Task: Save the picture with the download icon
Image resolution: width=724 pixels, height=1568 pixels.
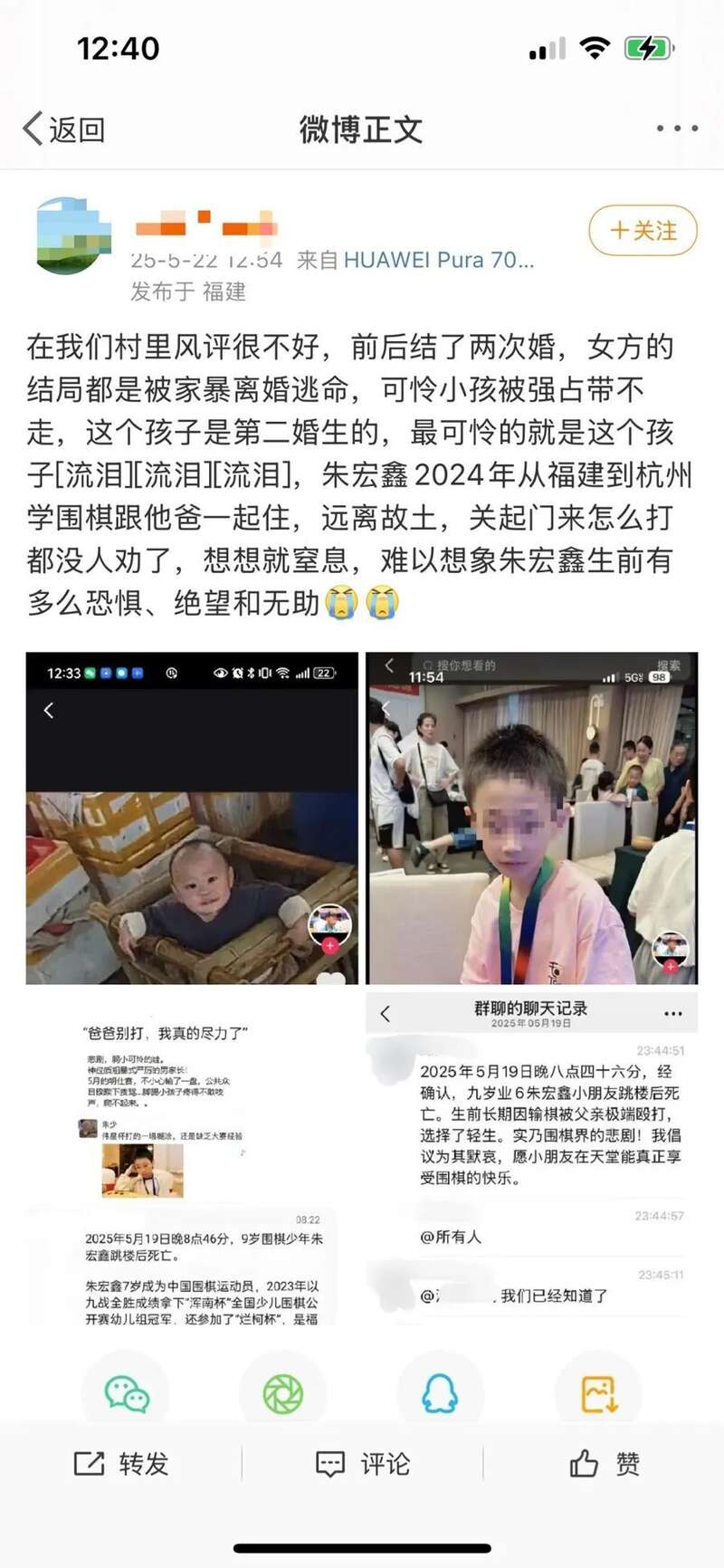Action: coord(598,1393)
